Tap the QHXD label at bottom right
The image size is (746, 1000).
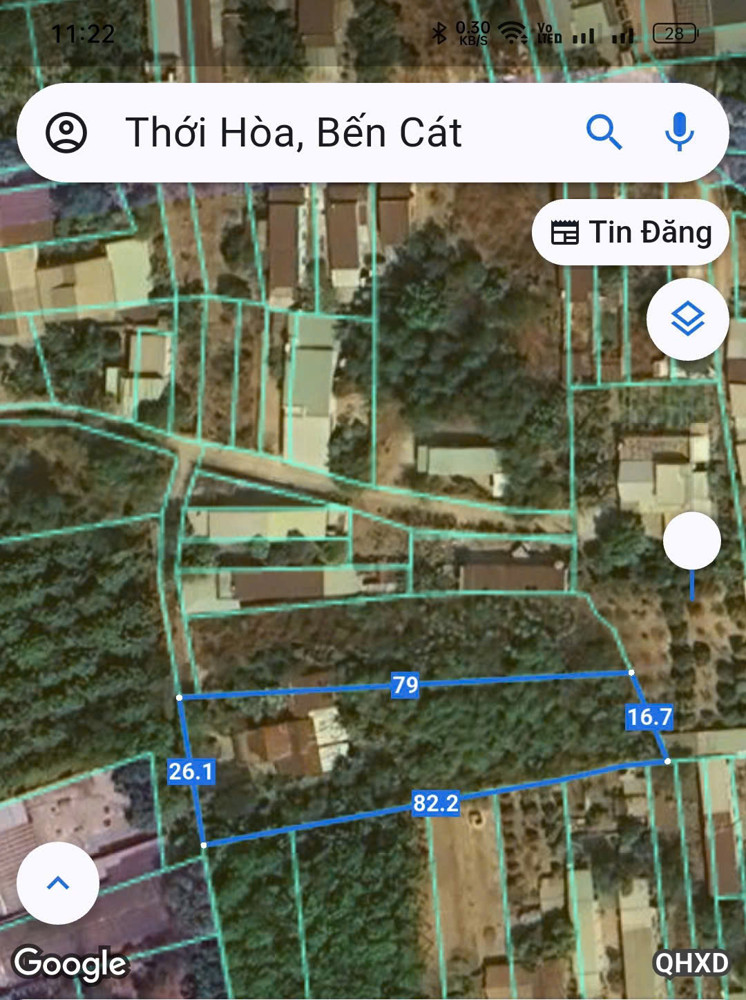[x=691, y=964]
